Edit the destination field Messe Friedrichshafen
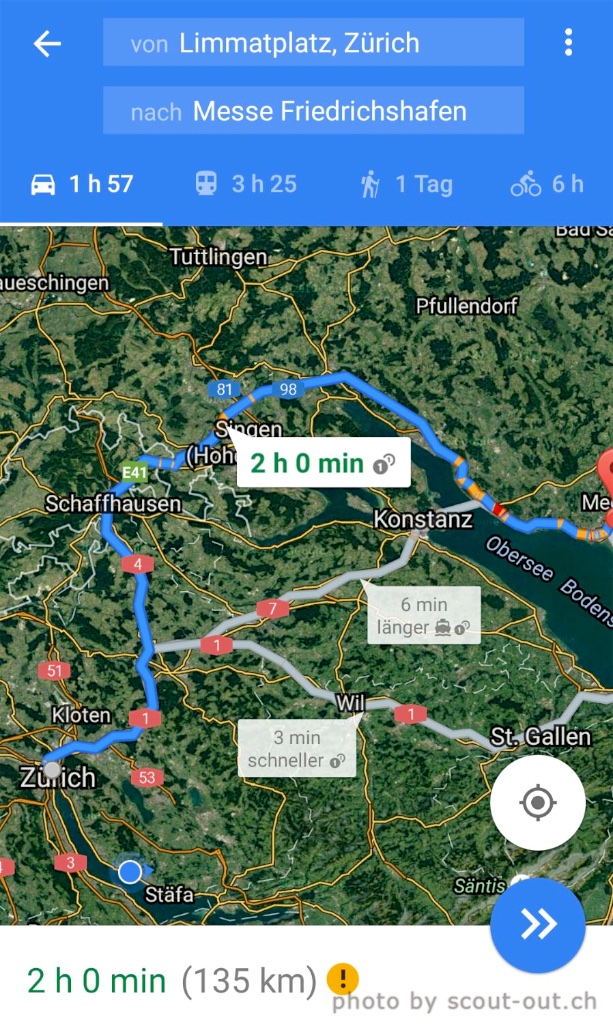Image resolution: width=613 pixels, height=1024 pixels. coord(313,110)
